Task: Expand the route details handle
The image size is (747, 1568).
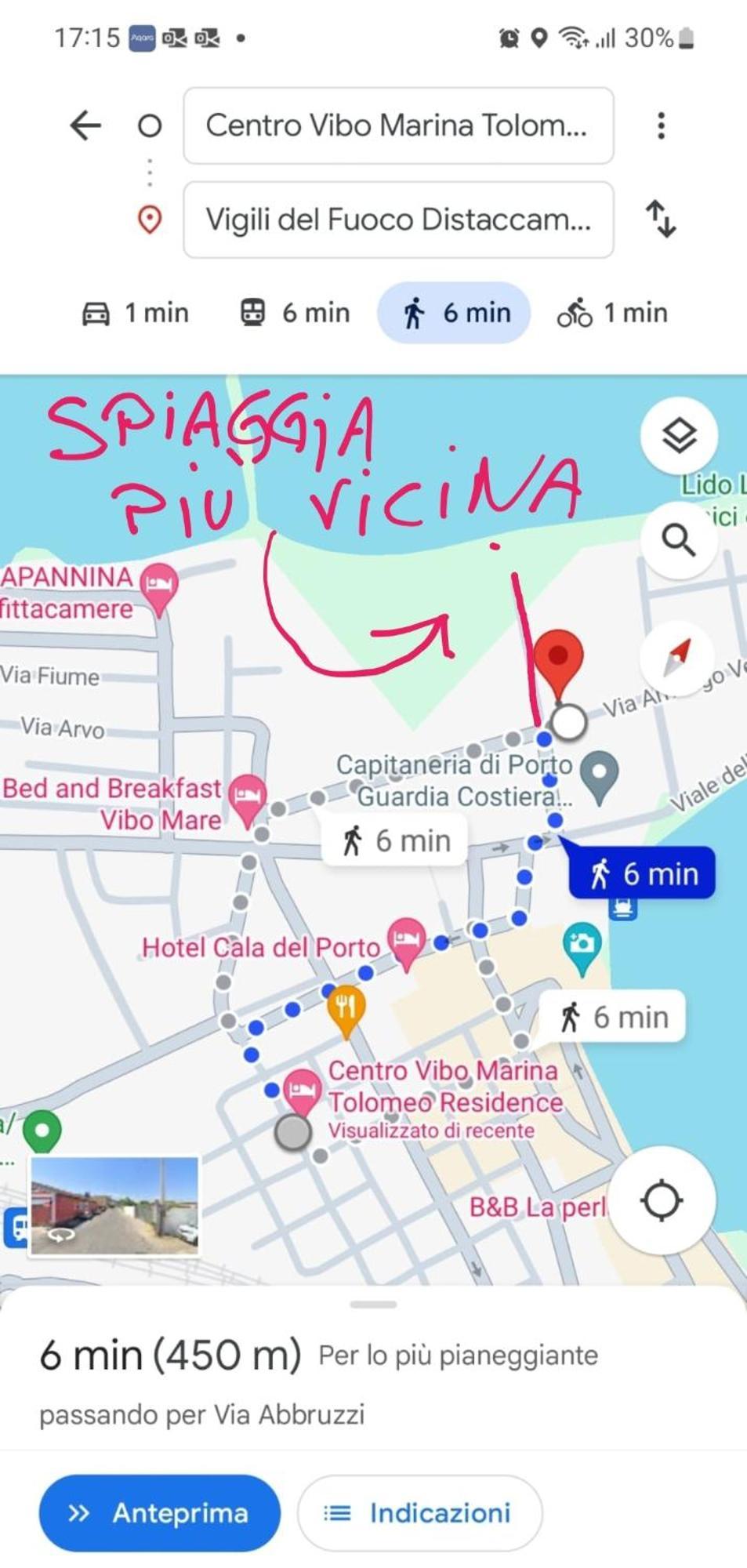Action: click(374, 1305)
